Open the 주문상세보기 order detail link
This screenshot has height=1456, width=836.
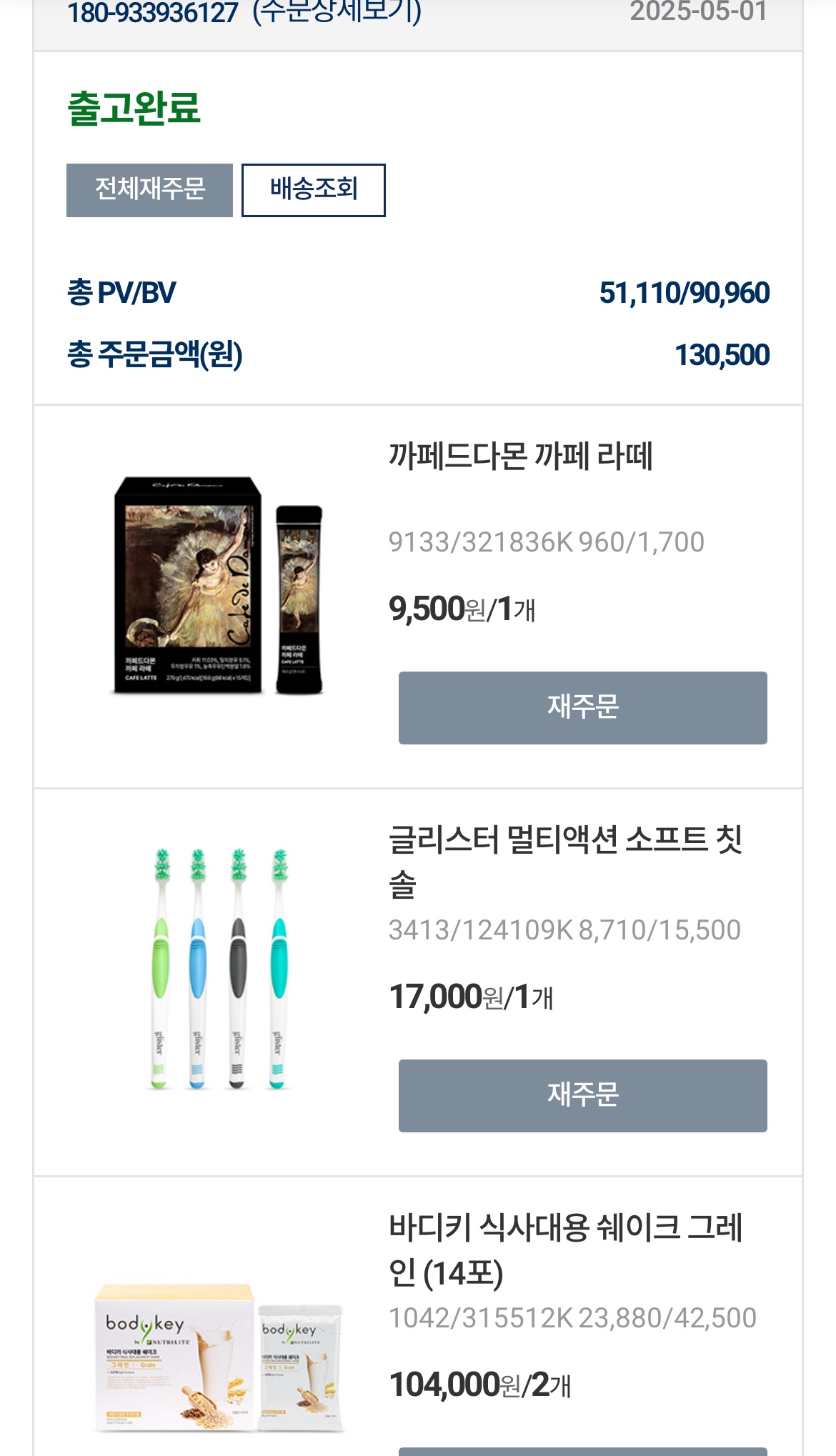click(x=337, y=11)
